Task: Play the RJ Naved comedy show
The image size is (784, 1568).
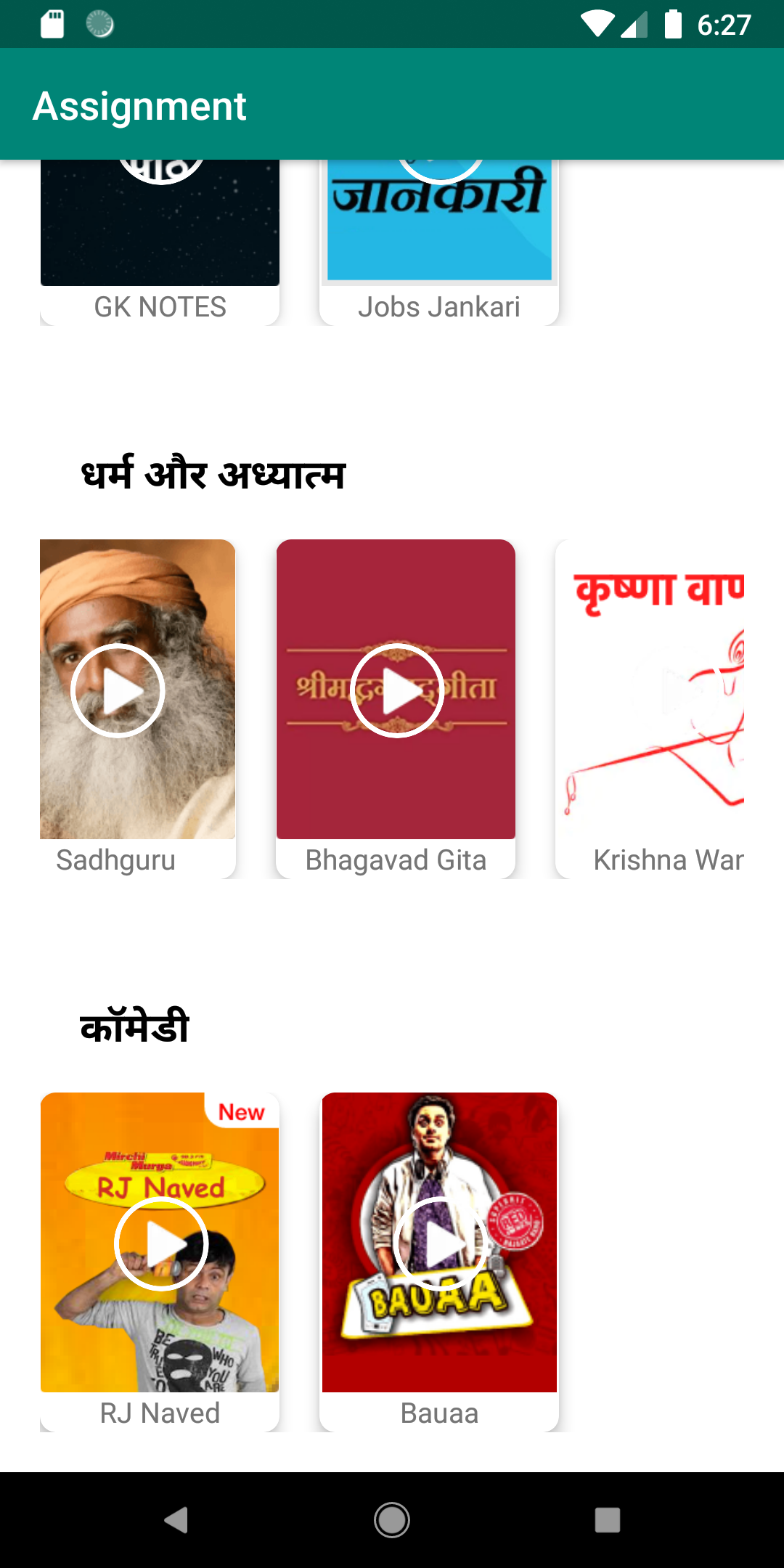Action: pos(161,1244)
